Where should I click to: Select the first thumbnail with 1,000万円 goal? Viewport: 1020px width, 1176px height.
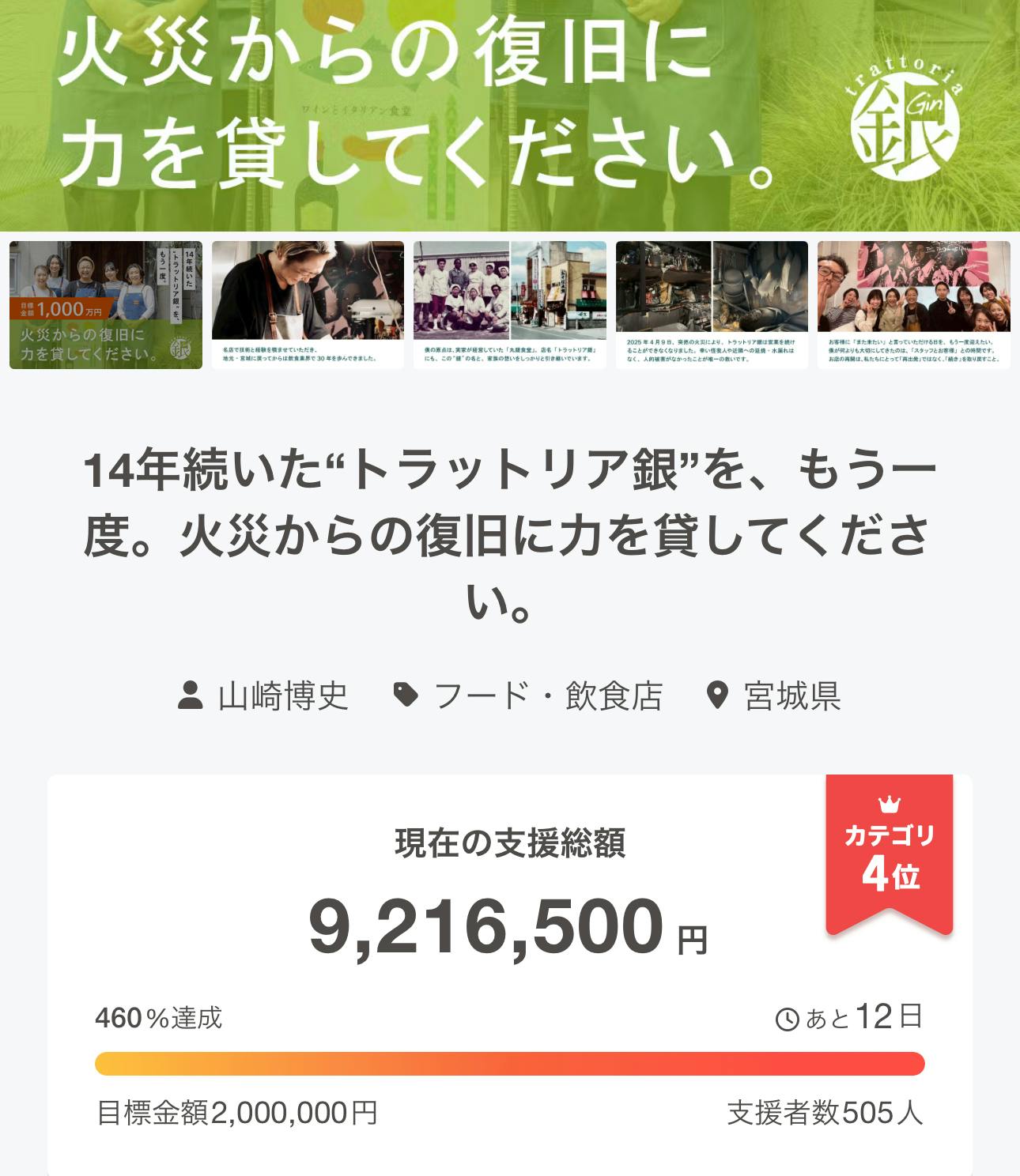[x=106, y=305]
